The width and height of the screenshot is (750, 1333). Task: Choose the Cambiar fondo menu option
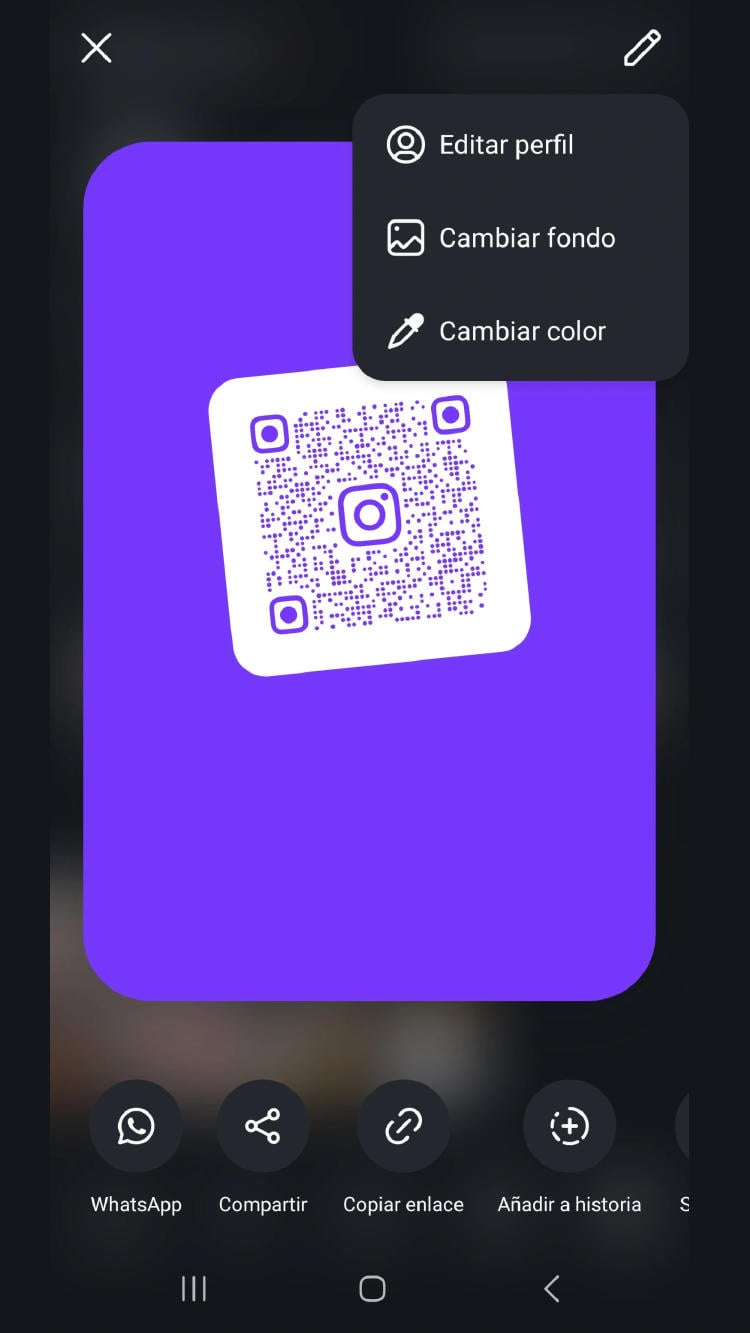point(528,238)
